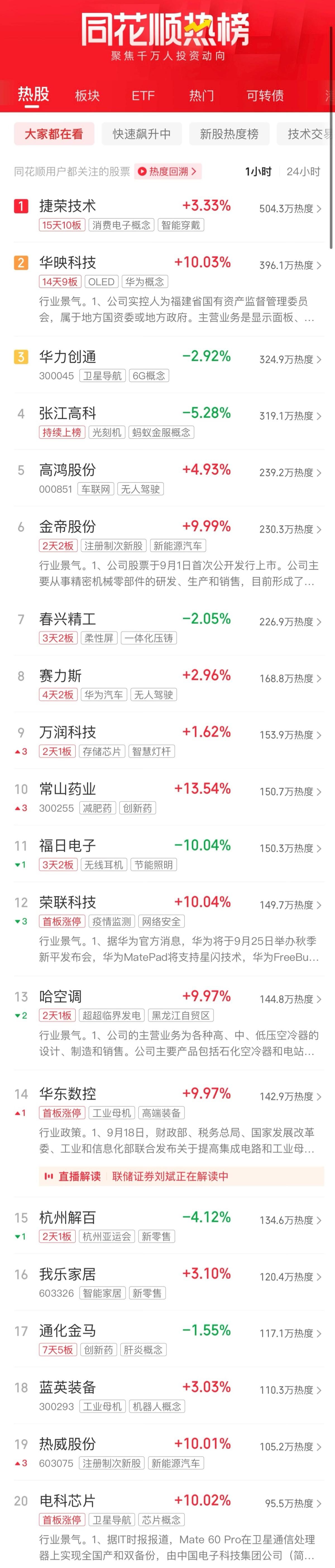This screenshot has width=335, height=1568.
Task: Open the 热门 tab
Action: (x=201, y=96)
